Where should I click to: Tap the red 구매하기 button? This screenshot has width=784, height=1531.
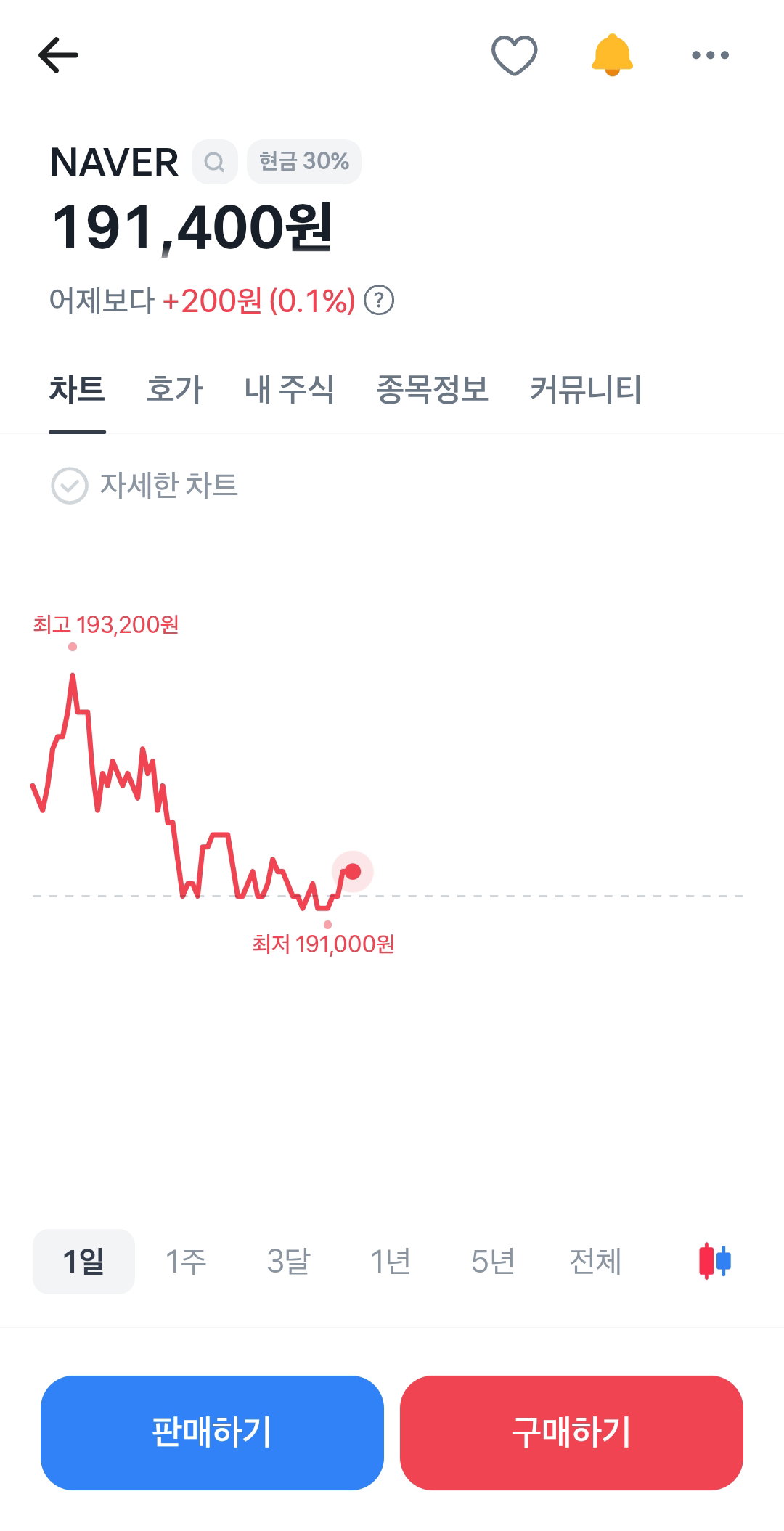point(571,1433)
